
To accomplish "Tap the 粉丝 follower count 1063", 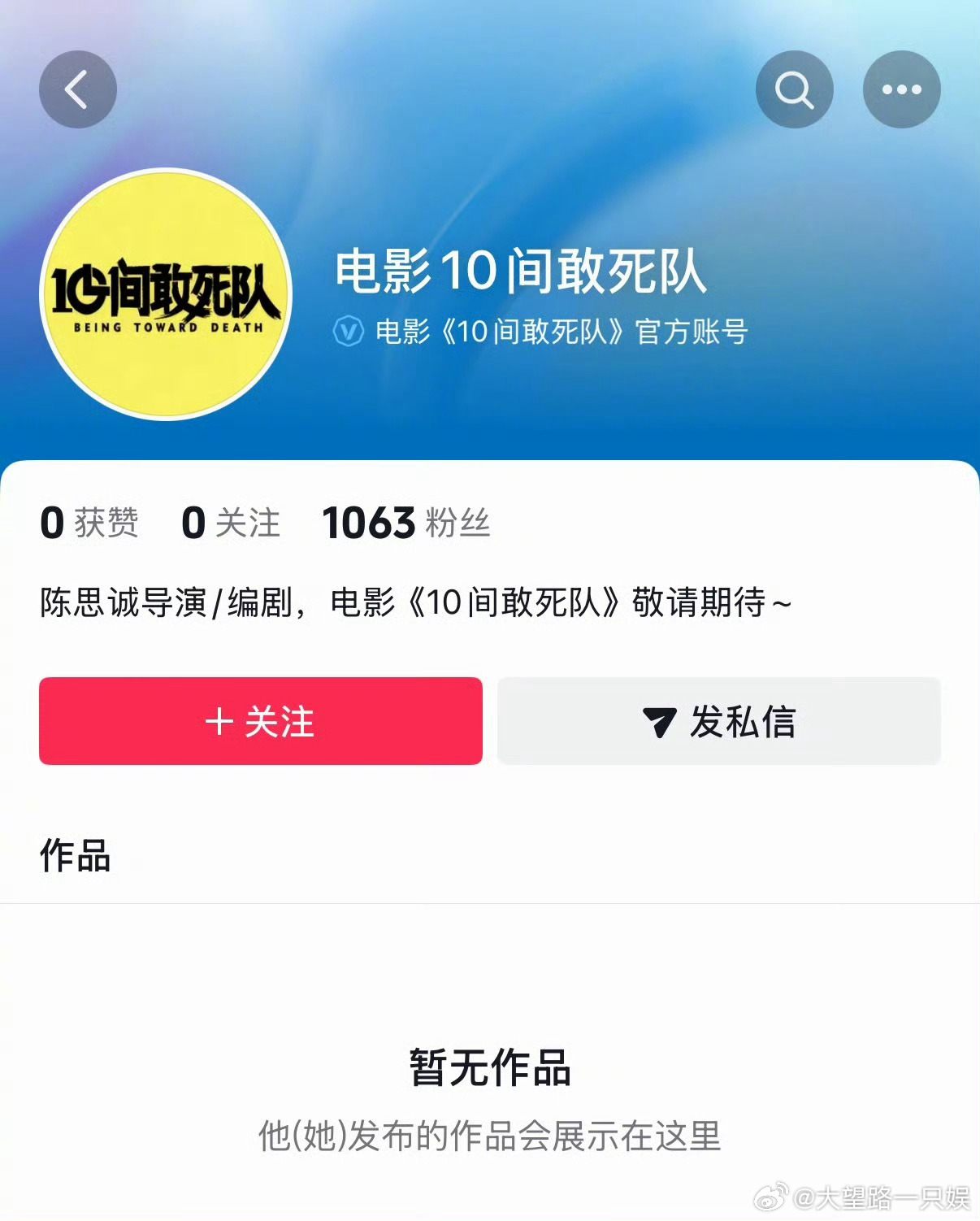I will point(406,524).
